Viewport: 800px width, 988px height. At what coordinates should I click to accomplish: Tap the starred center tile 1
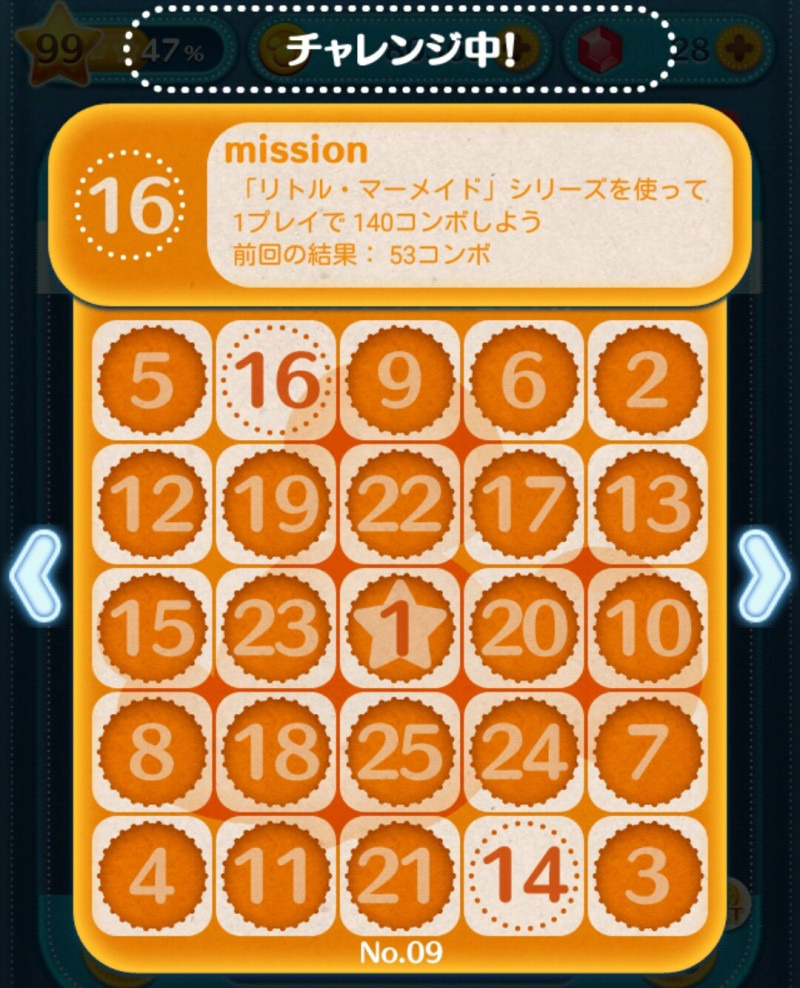(x=400, y=629)
